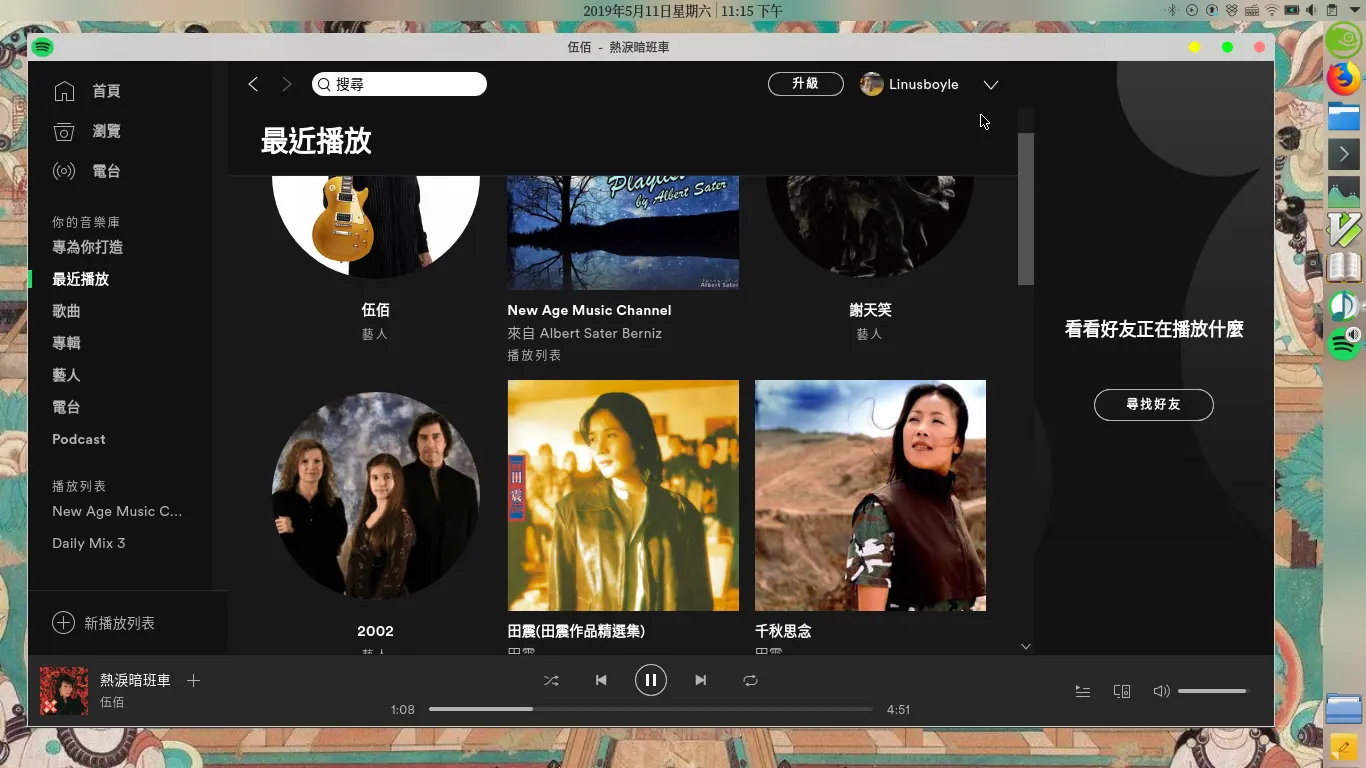1366x768 pixels.
Task: Click the 尋找好友 find friends button
Action: click(x=1153, y=404)
